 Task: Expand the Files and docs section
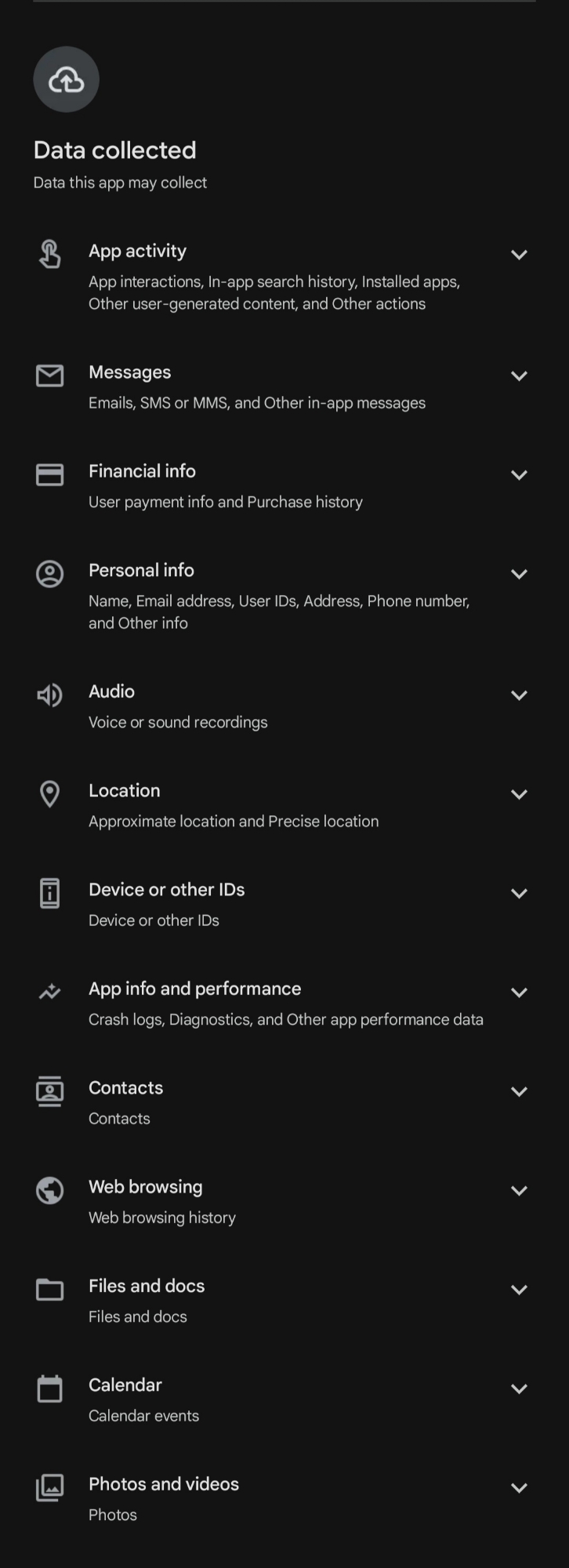pos(518,1290)
